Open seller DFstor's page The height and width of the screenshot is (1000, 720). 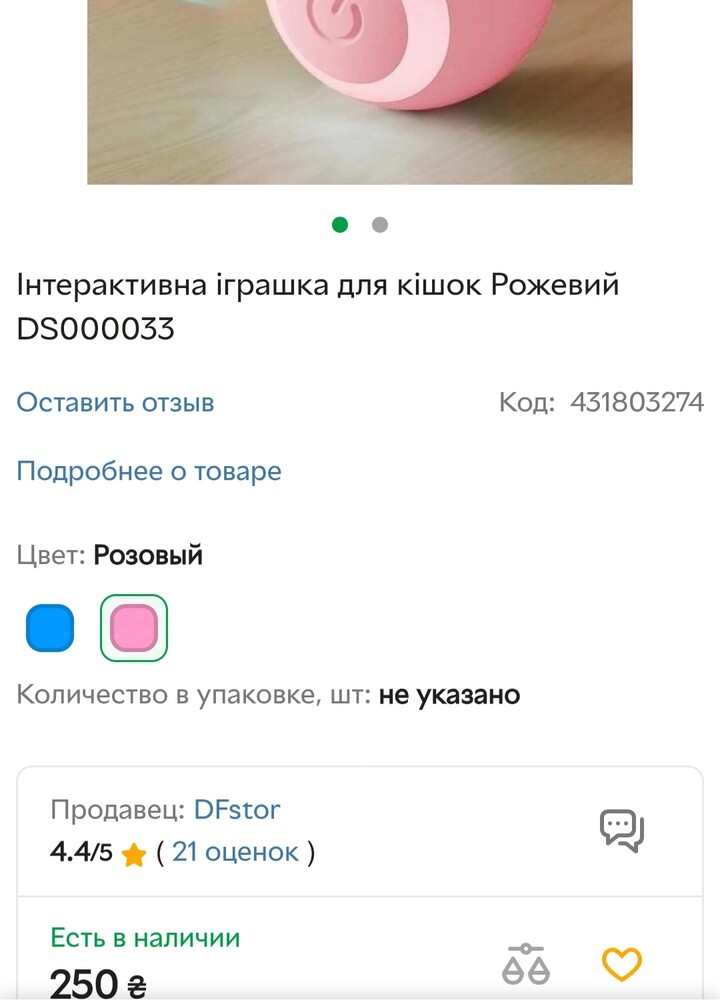[237, 810]
